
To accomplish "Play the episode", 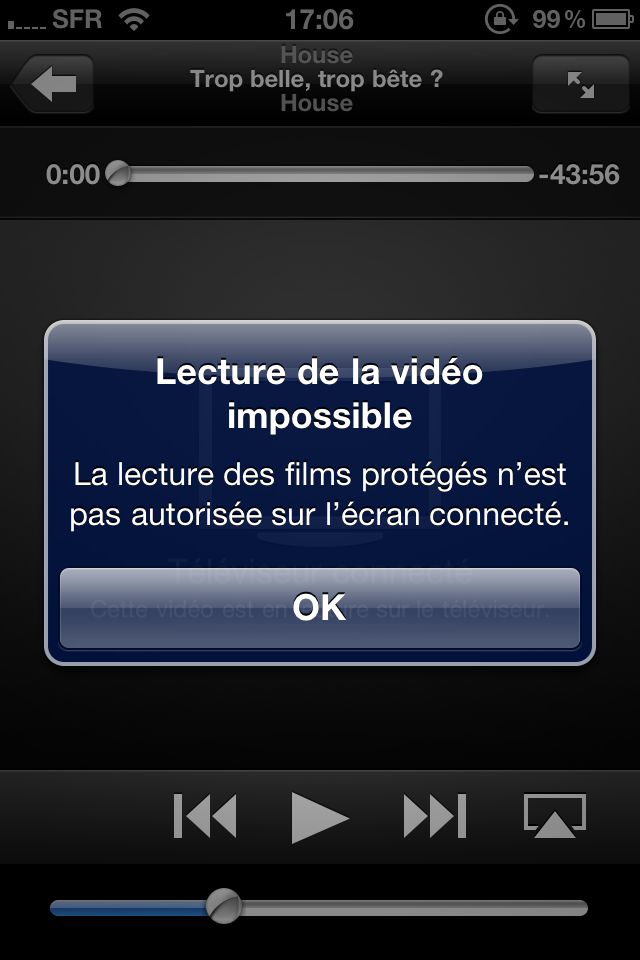I will pyautogui.click(x=319, y=817).
